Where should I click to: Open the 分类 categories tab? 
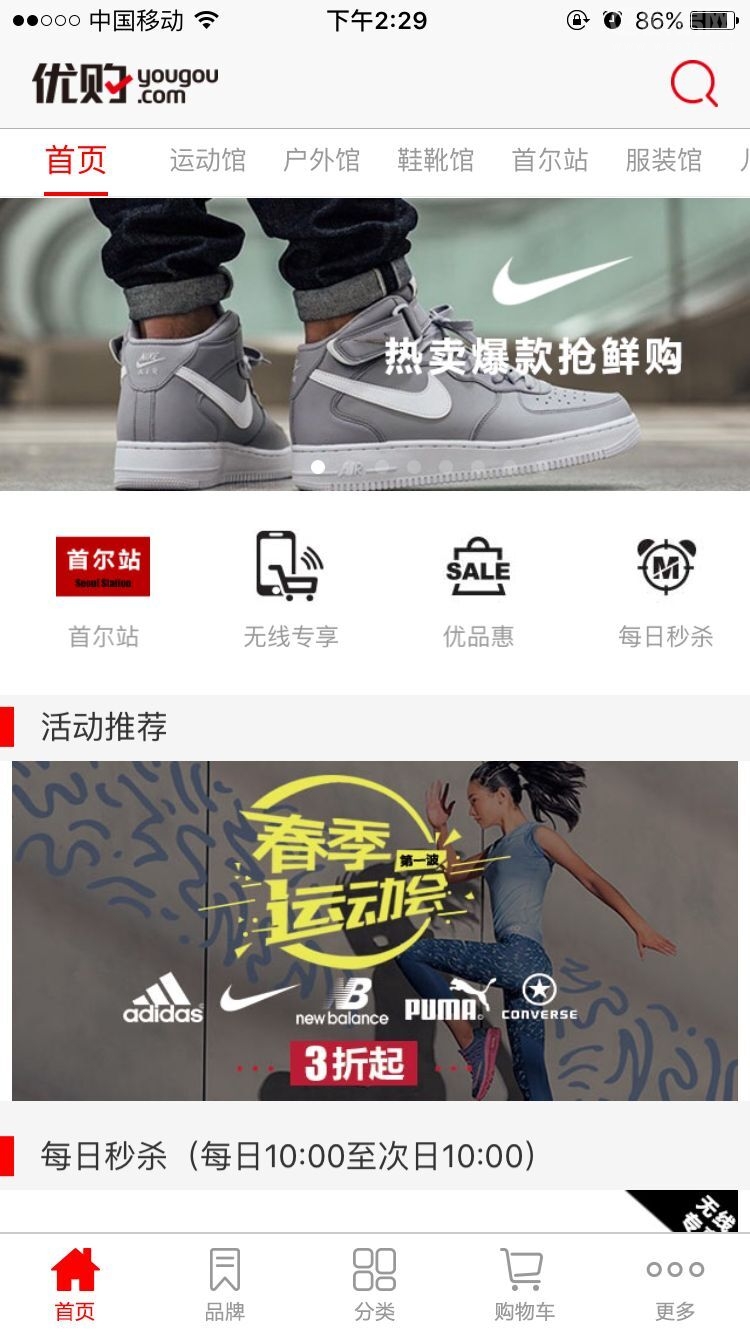point(375,1284)
